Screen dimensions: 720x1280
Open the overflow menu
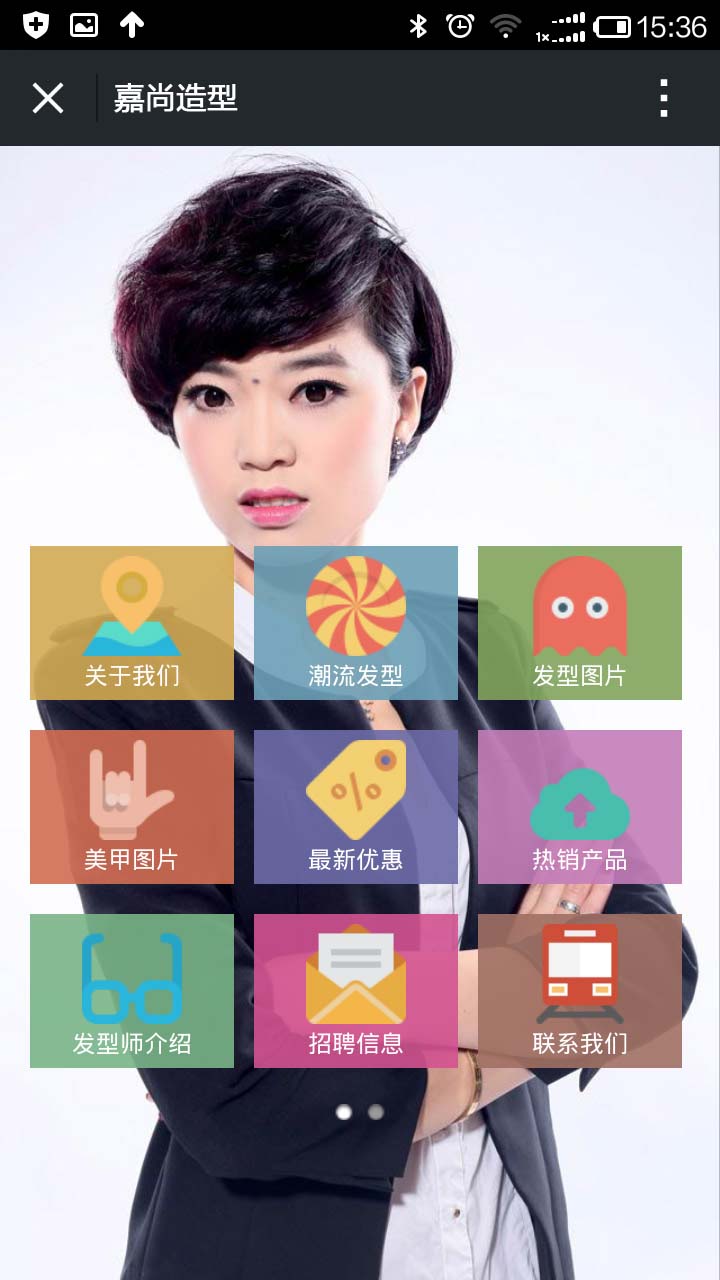663,98
